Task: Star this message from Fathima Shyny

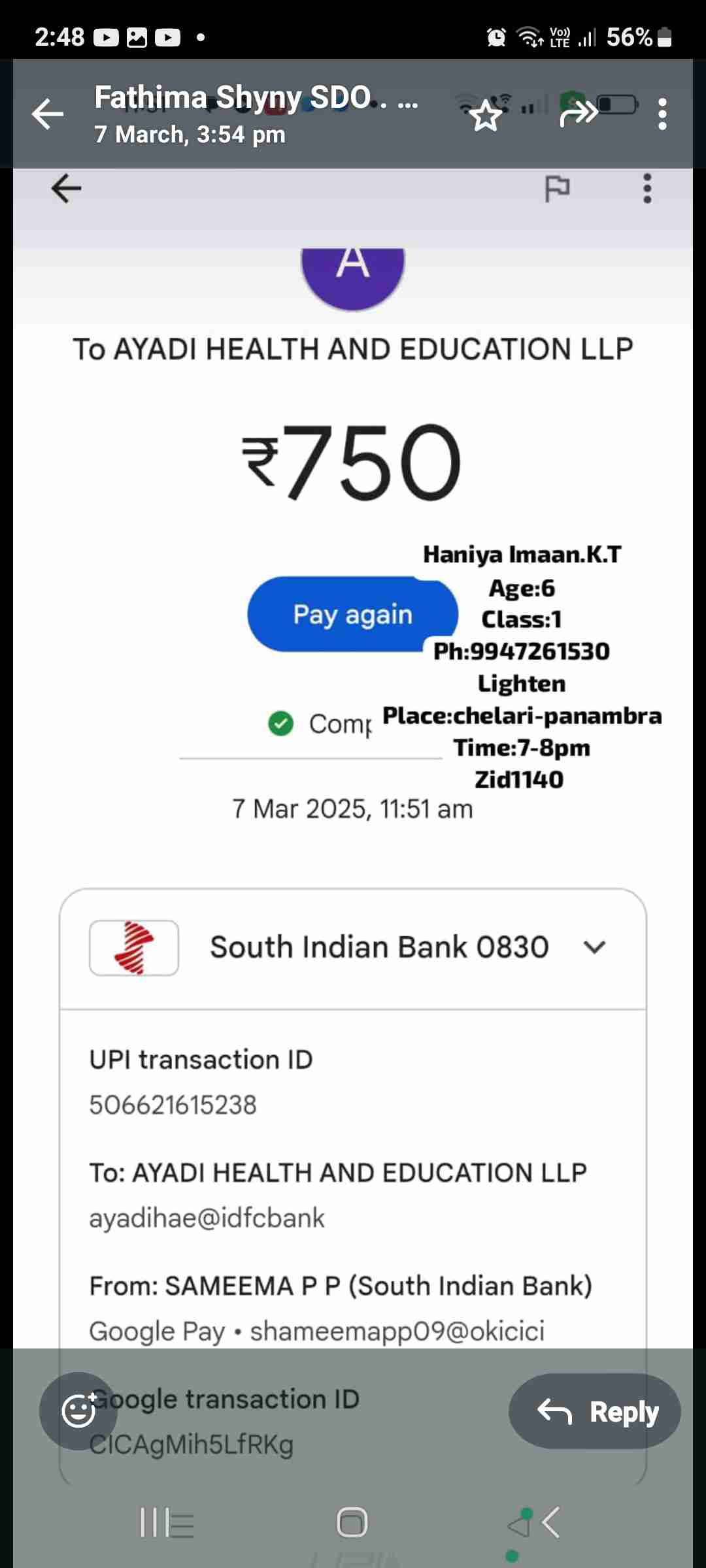Action: click(x=486, y=116)
